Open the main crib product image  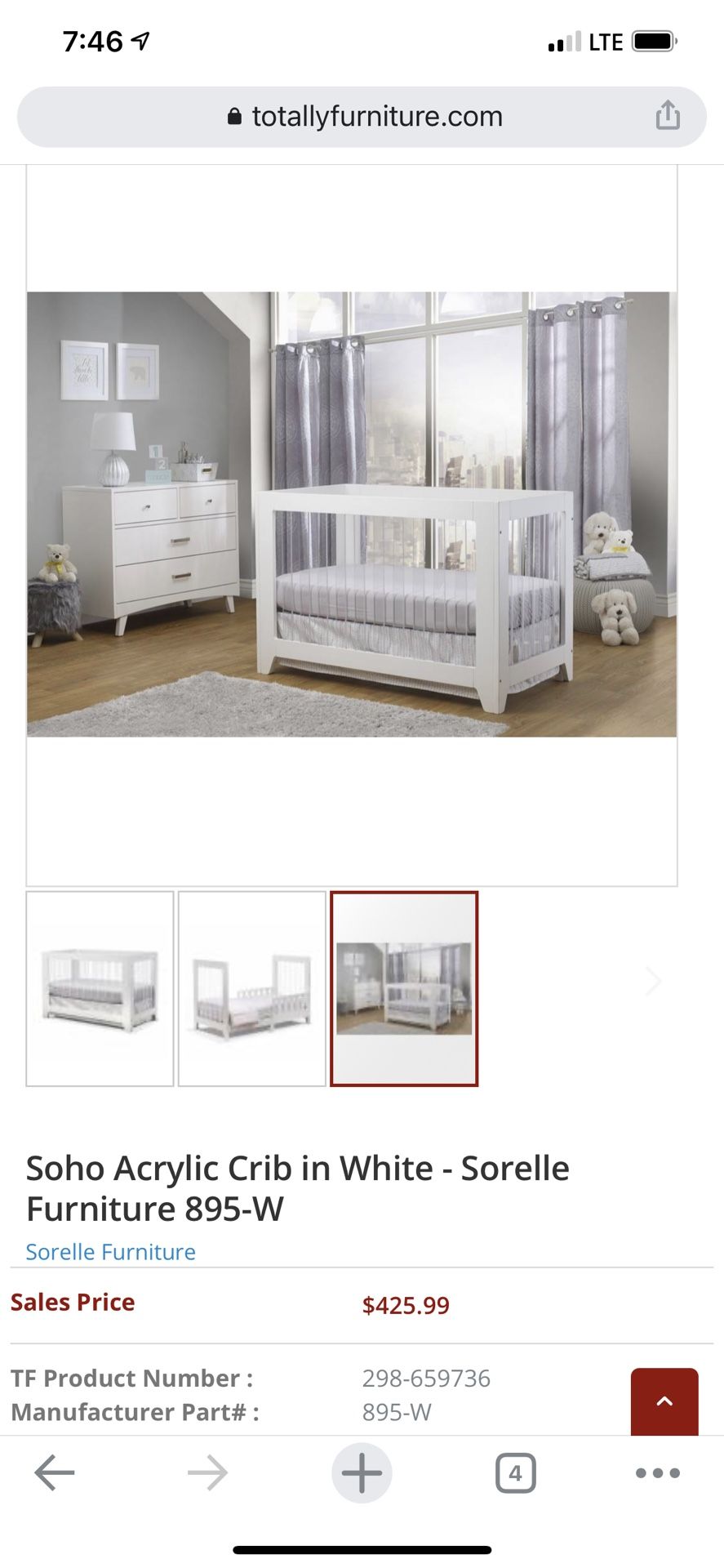(x=352, y=514)
